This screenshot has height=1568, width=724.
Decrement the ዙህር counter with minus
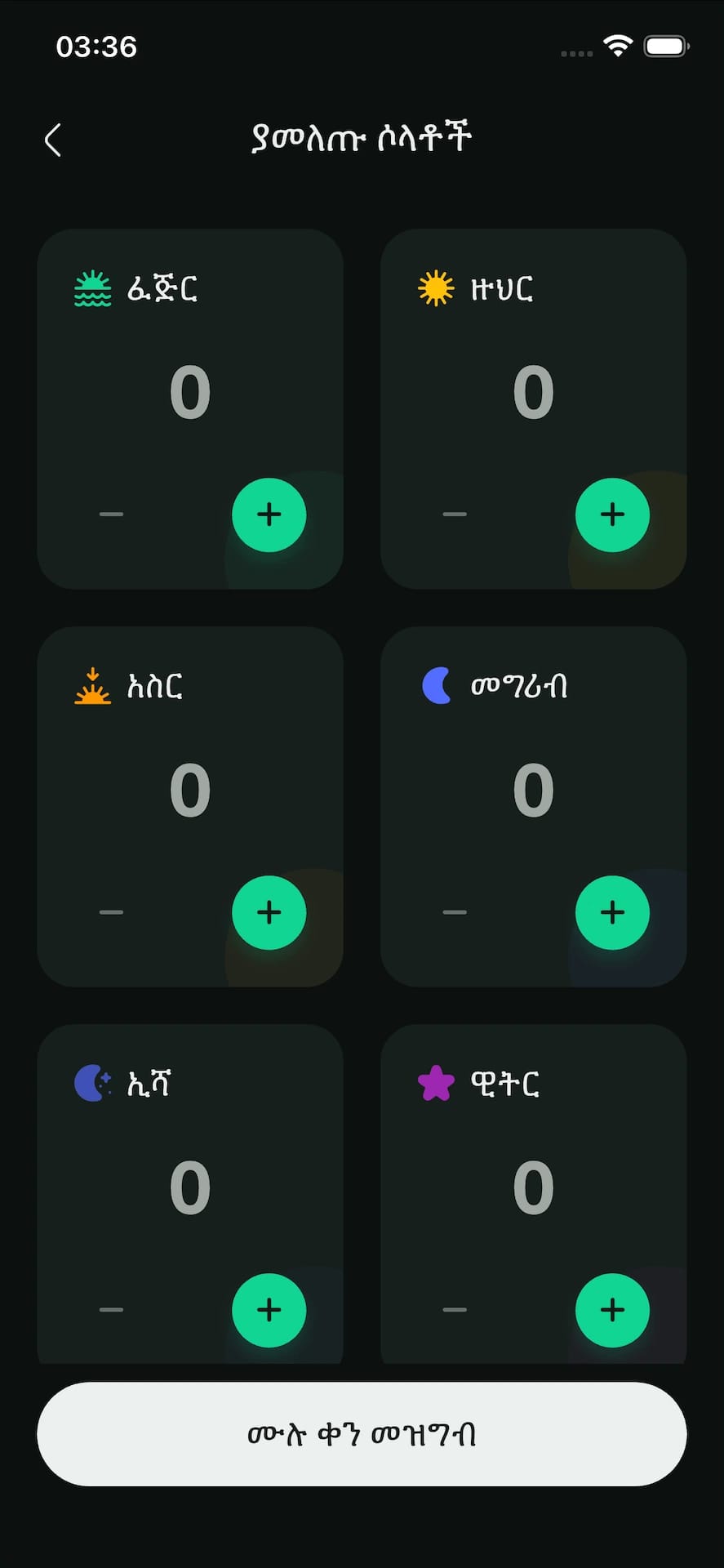point(455,514)
